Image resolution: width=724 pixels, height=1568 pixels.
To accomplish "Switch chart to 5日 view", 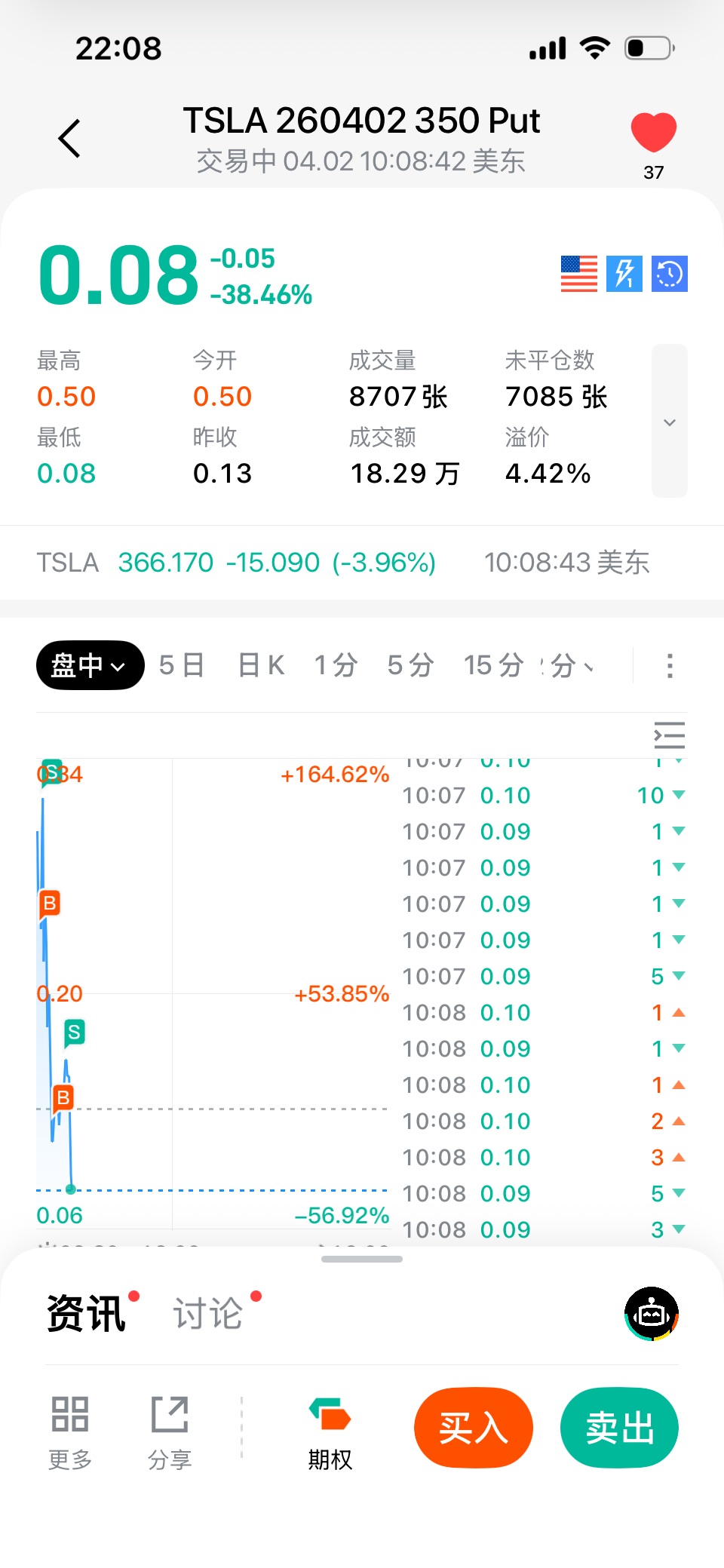I will (x=182, y=665).
